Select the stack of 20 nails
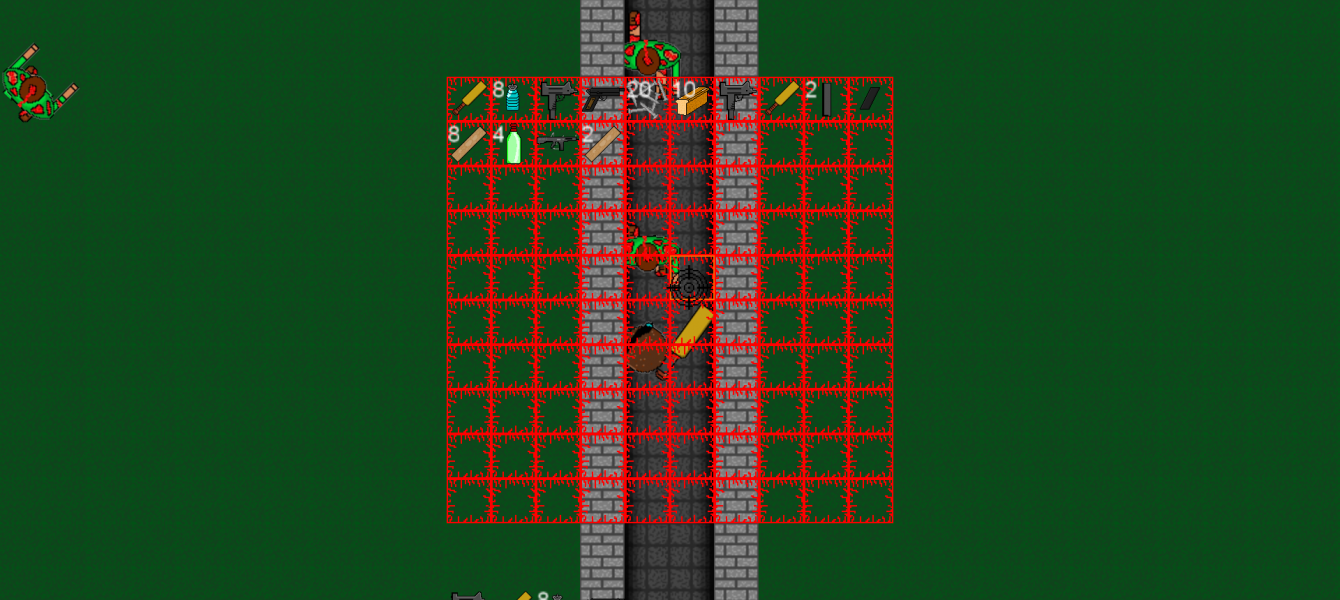The image size is (1340, 600). coord(646,99)
